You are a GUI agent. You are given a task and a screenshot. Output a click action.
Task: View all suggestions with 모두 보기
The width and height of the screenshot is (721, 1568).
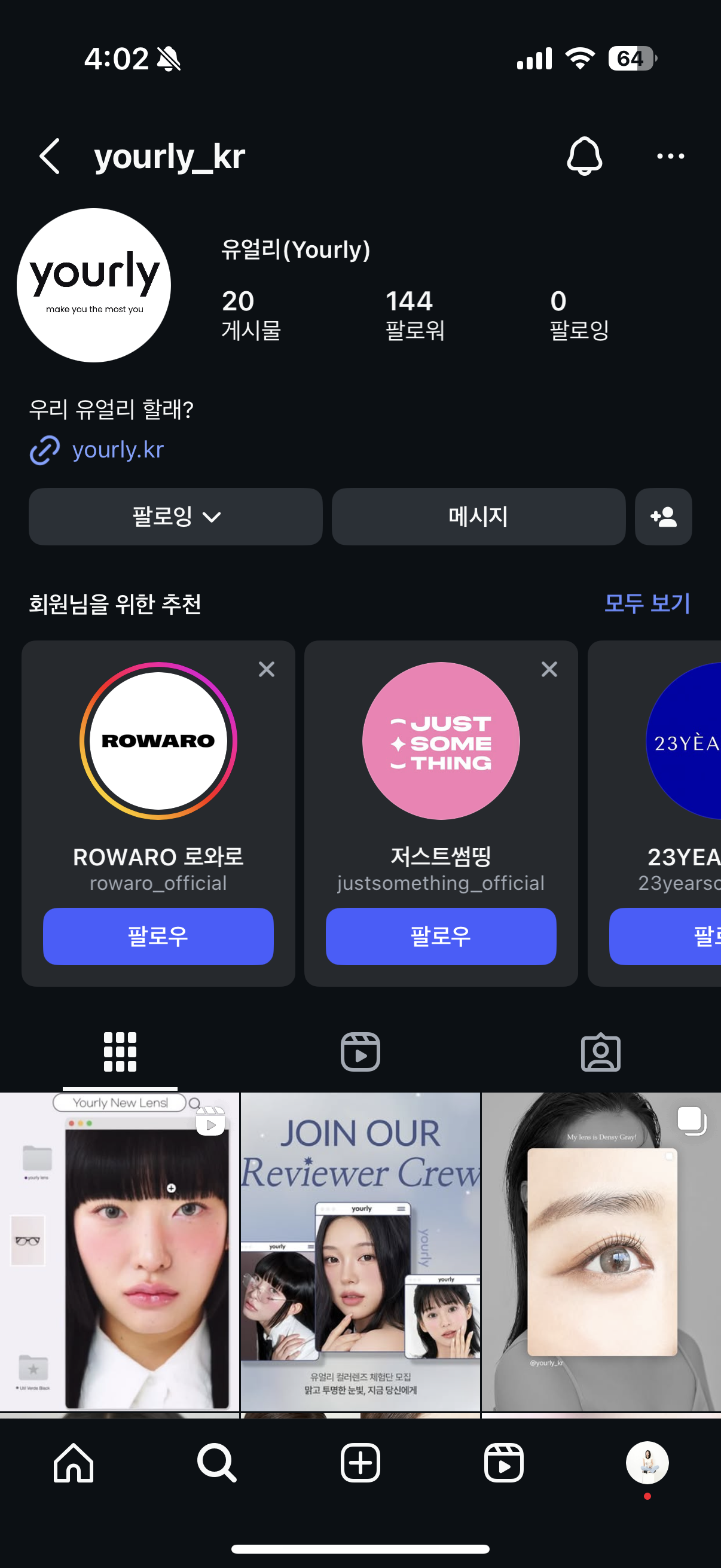click(647, 603)
